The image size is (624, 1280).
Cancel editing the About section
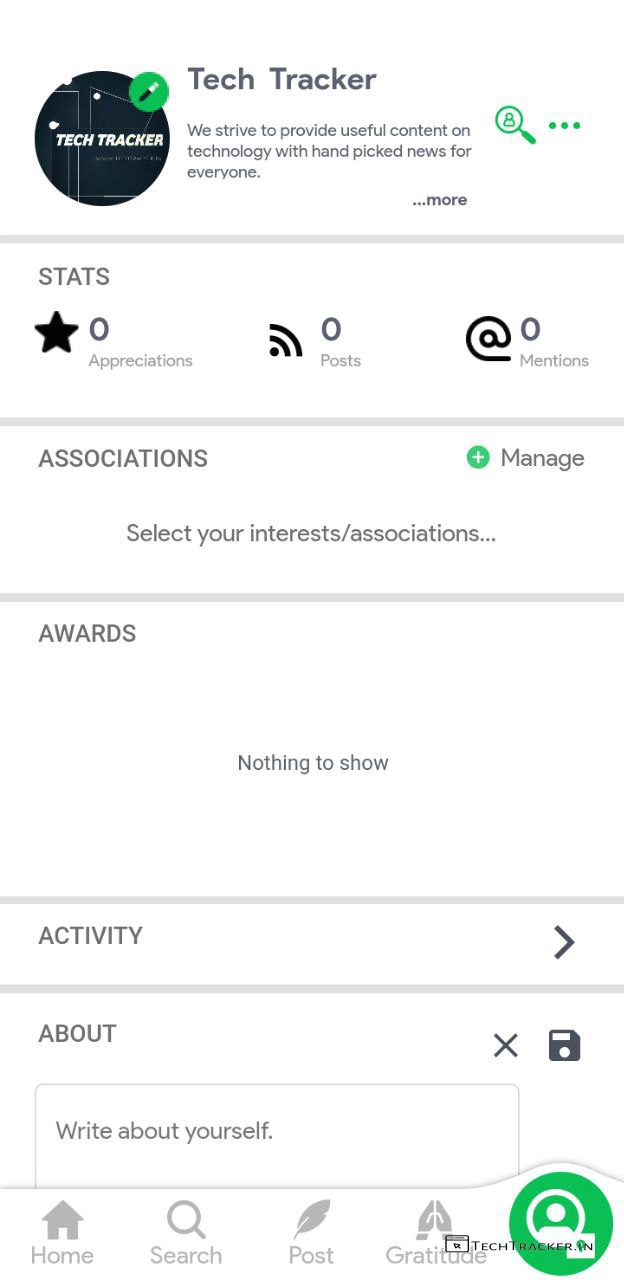pos(506,1045)
